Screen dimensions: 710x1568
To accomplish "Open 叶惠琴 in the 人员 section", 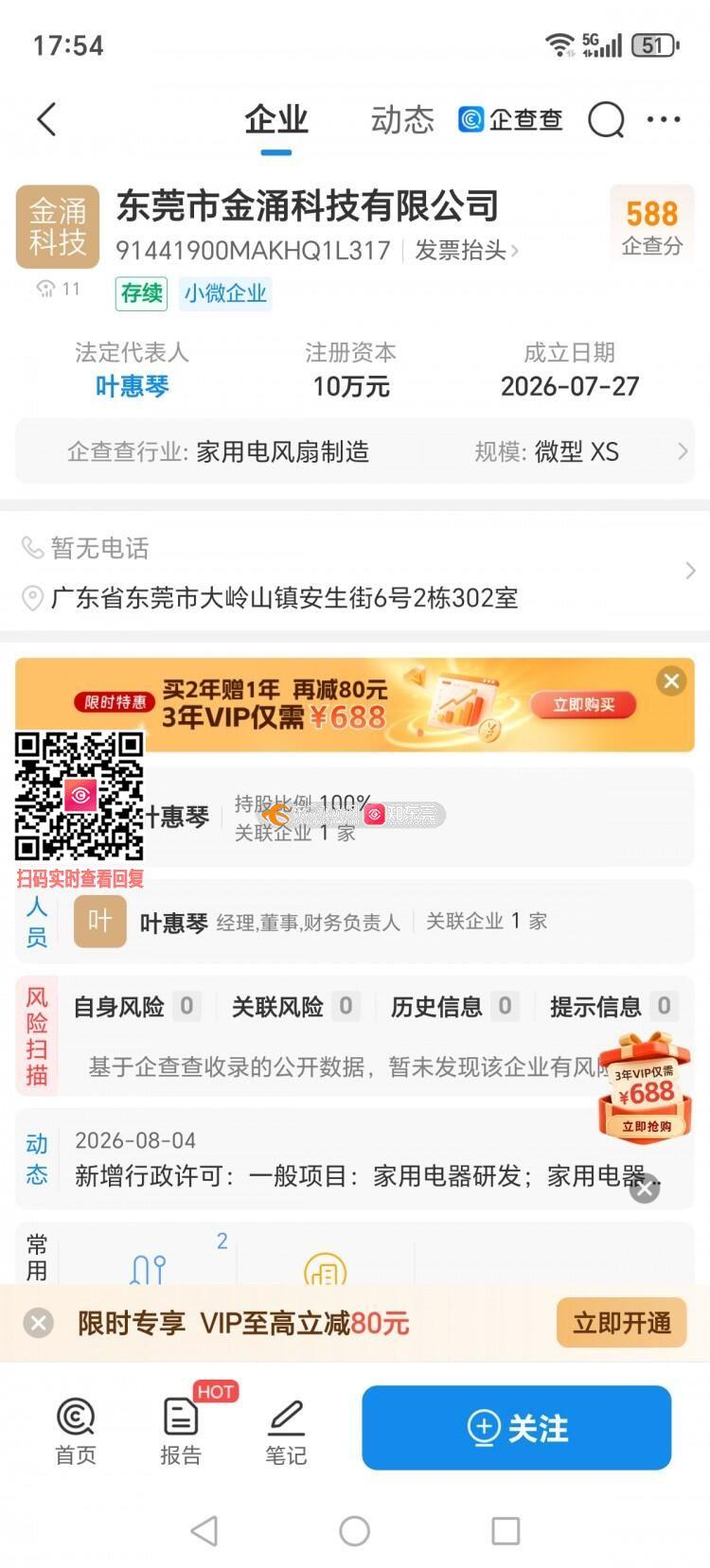I will [x=173, y=923].
